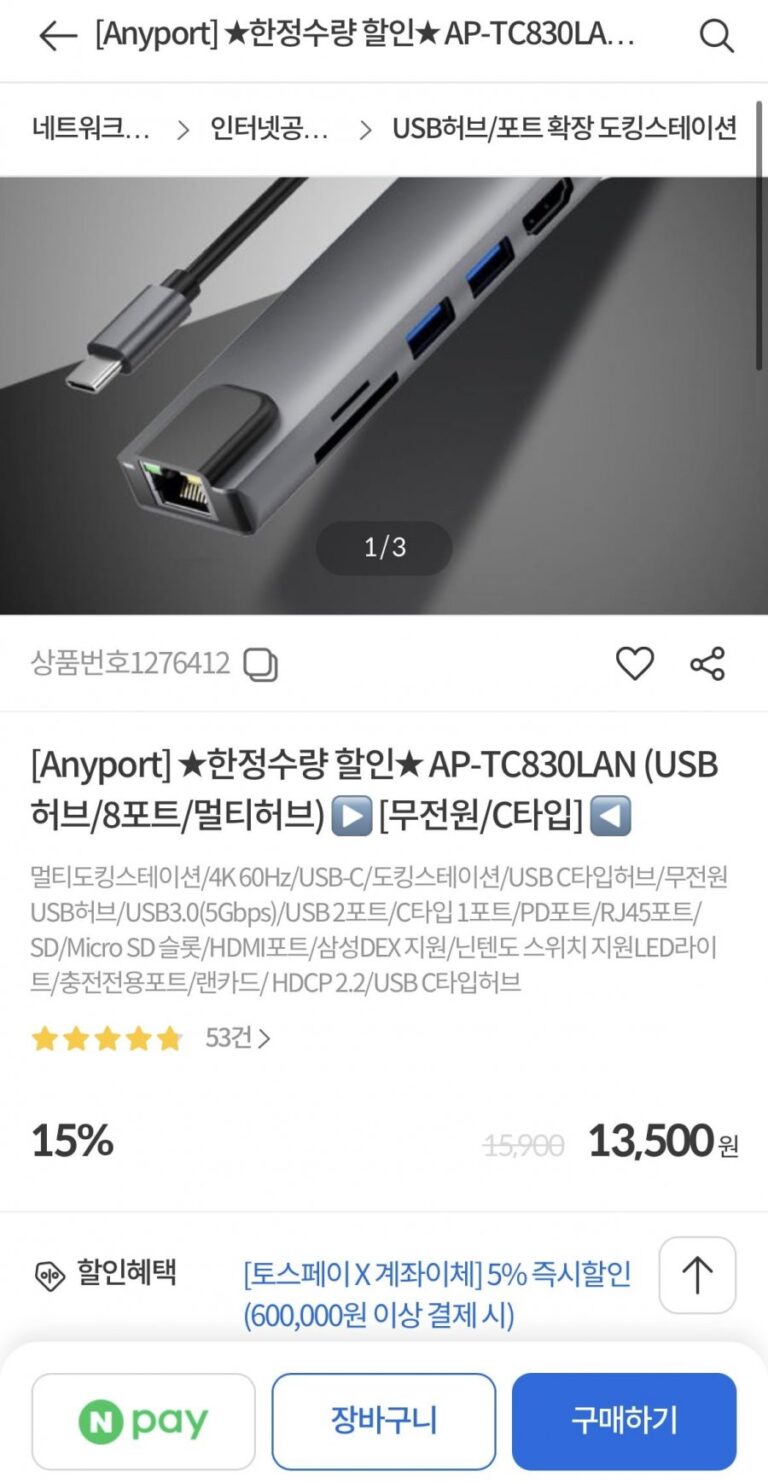Screen dimensions: 768x1483
Task: Open the USB hub product image
Action: coord(384,395)
